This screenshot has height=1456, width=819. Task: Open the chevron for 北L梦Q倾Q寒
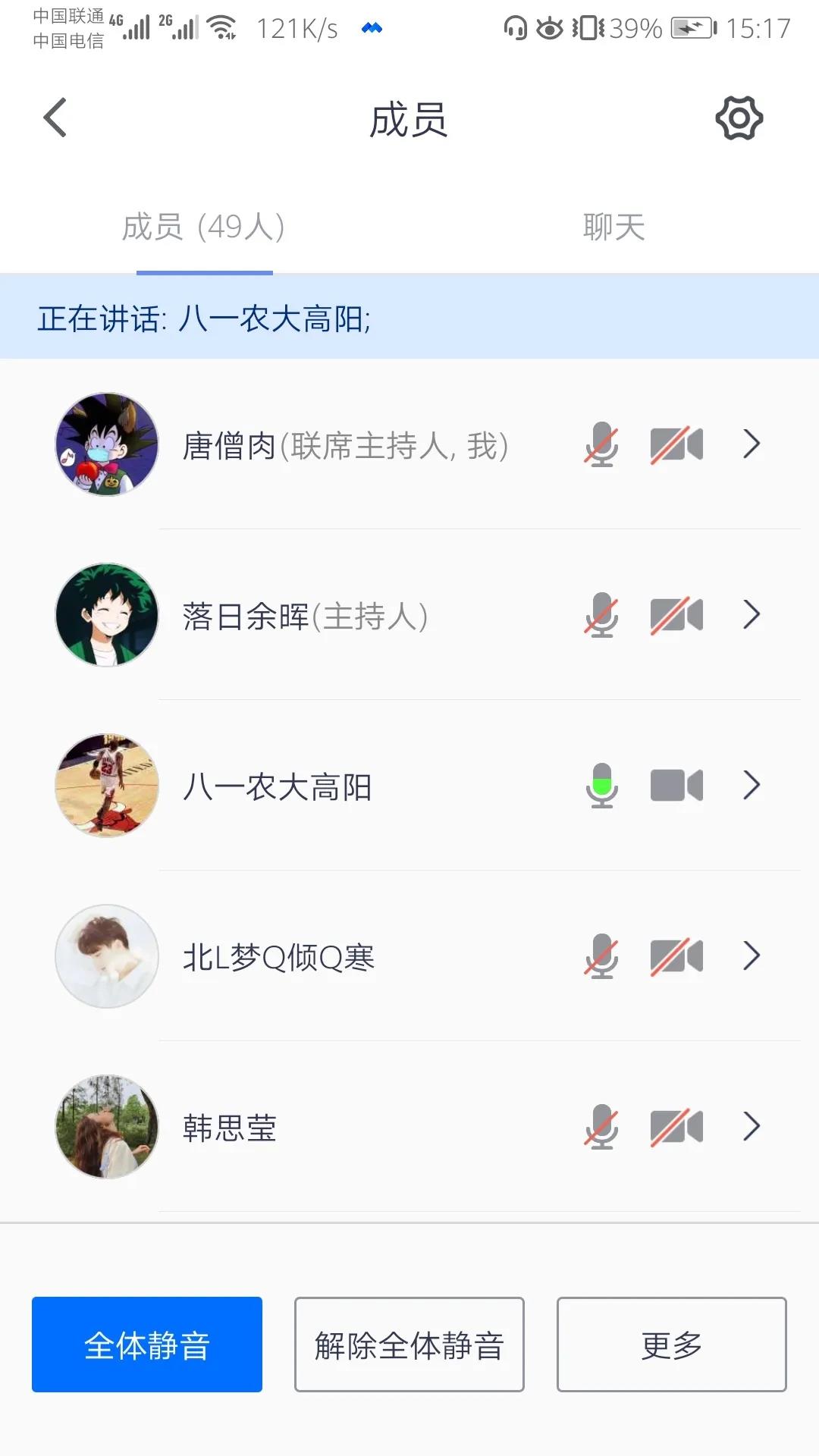(x=751, y=956)
